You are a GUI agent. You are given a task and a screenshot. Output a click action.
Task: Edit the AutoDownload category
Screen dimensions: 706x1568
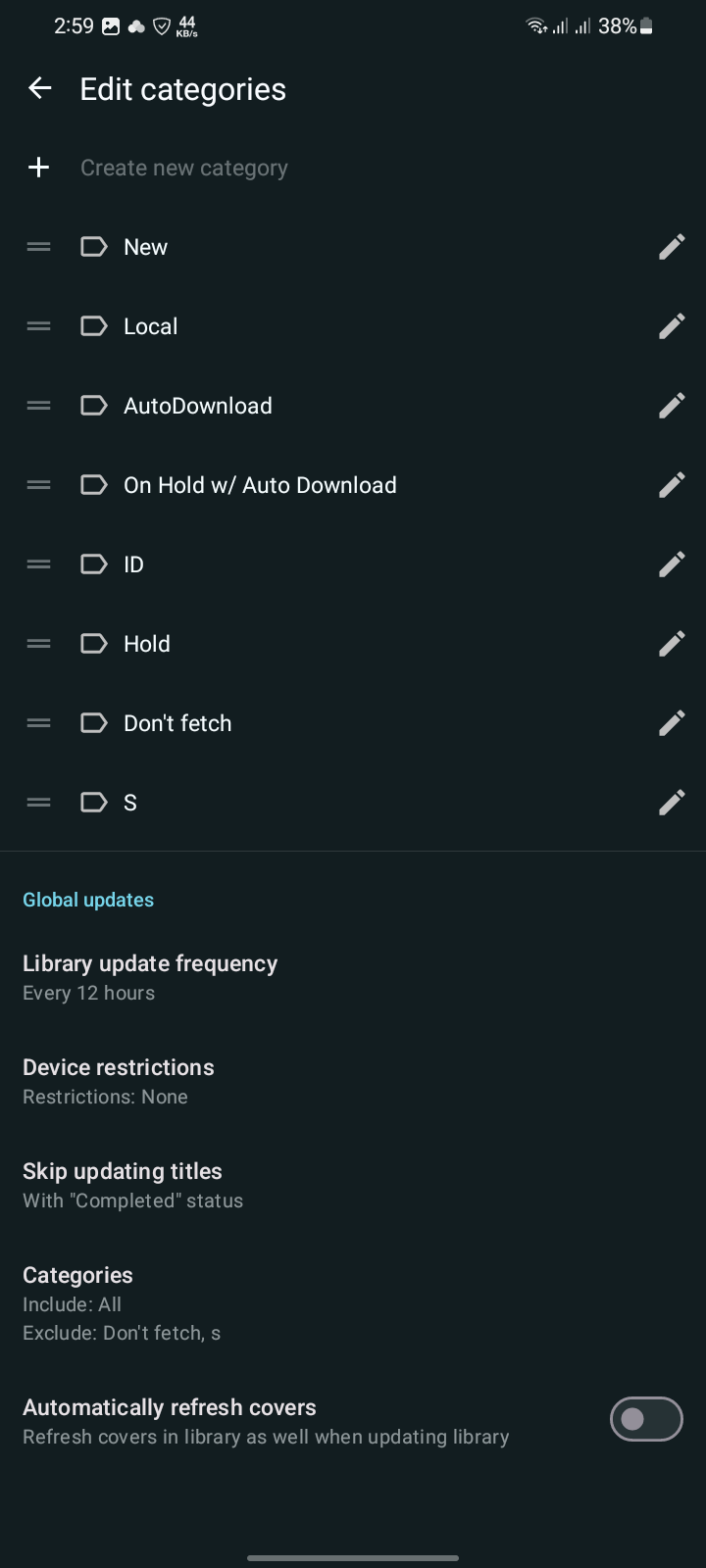672,405
